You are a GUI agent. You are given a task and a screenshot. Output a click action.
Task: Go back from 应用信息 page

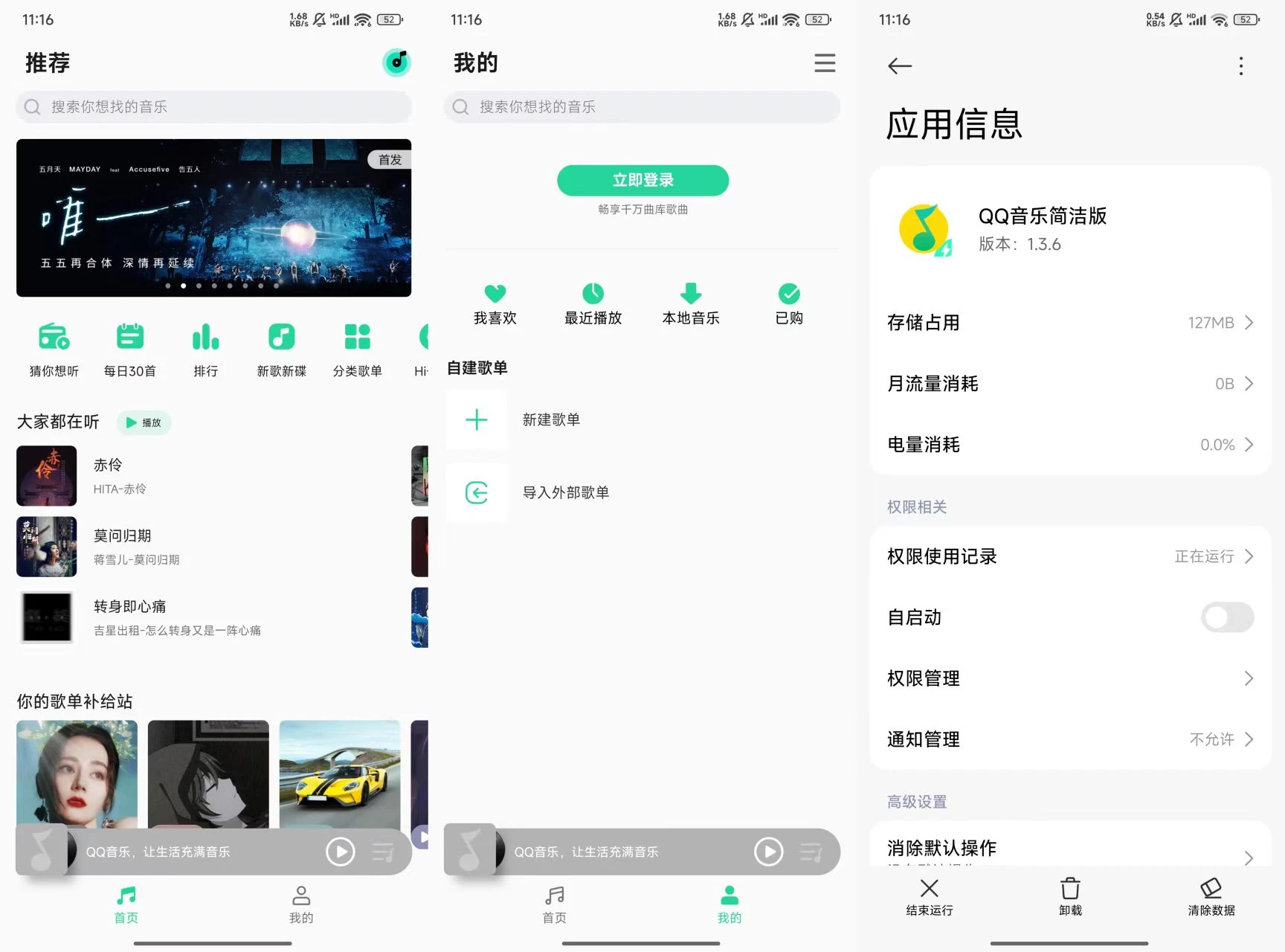point(900,66)
